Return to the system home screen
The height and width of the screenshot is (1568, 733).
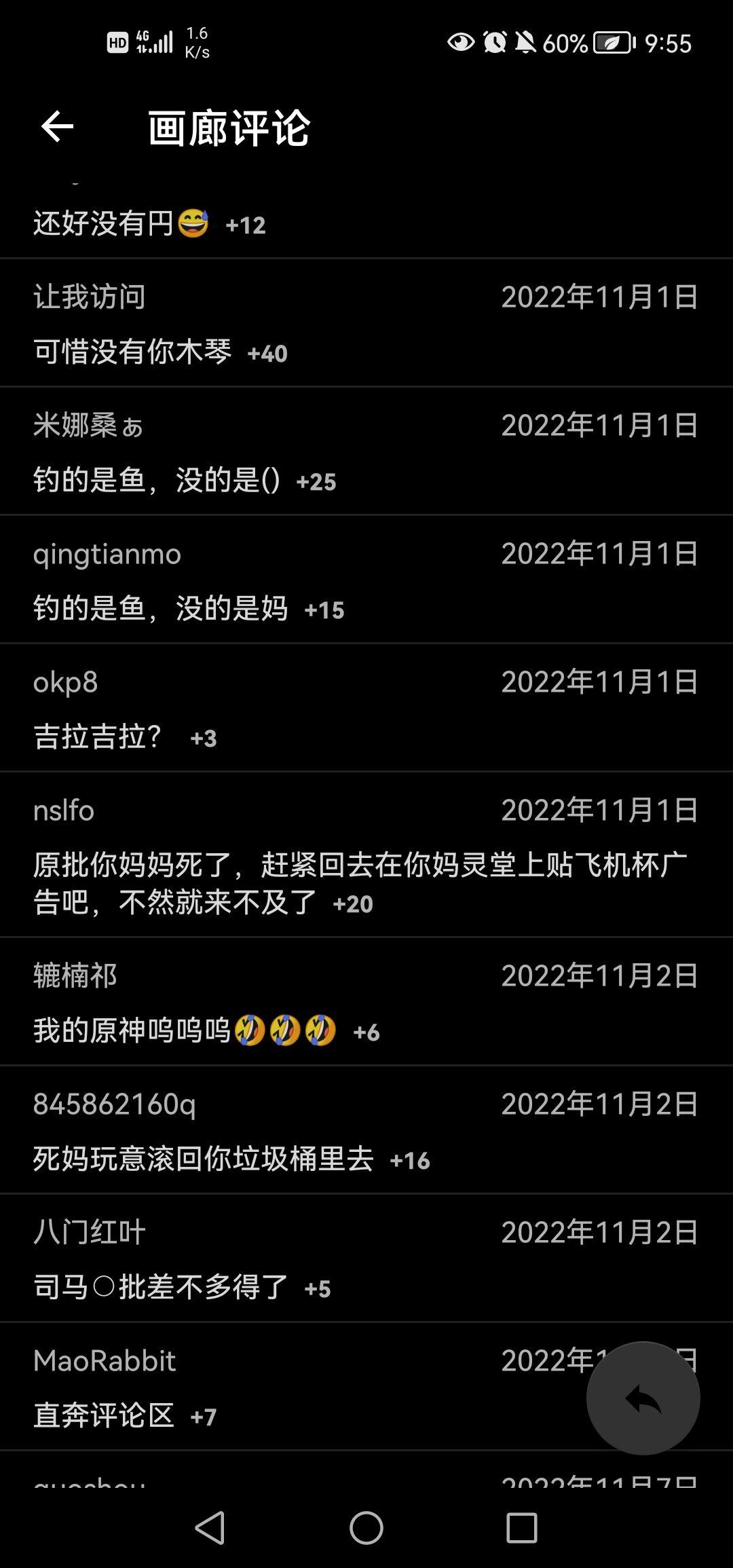[x=366, y=1528]
